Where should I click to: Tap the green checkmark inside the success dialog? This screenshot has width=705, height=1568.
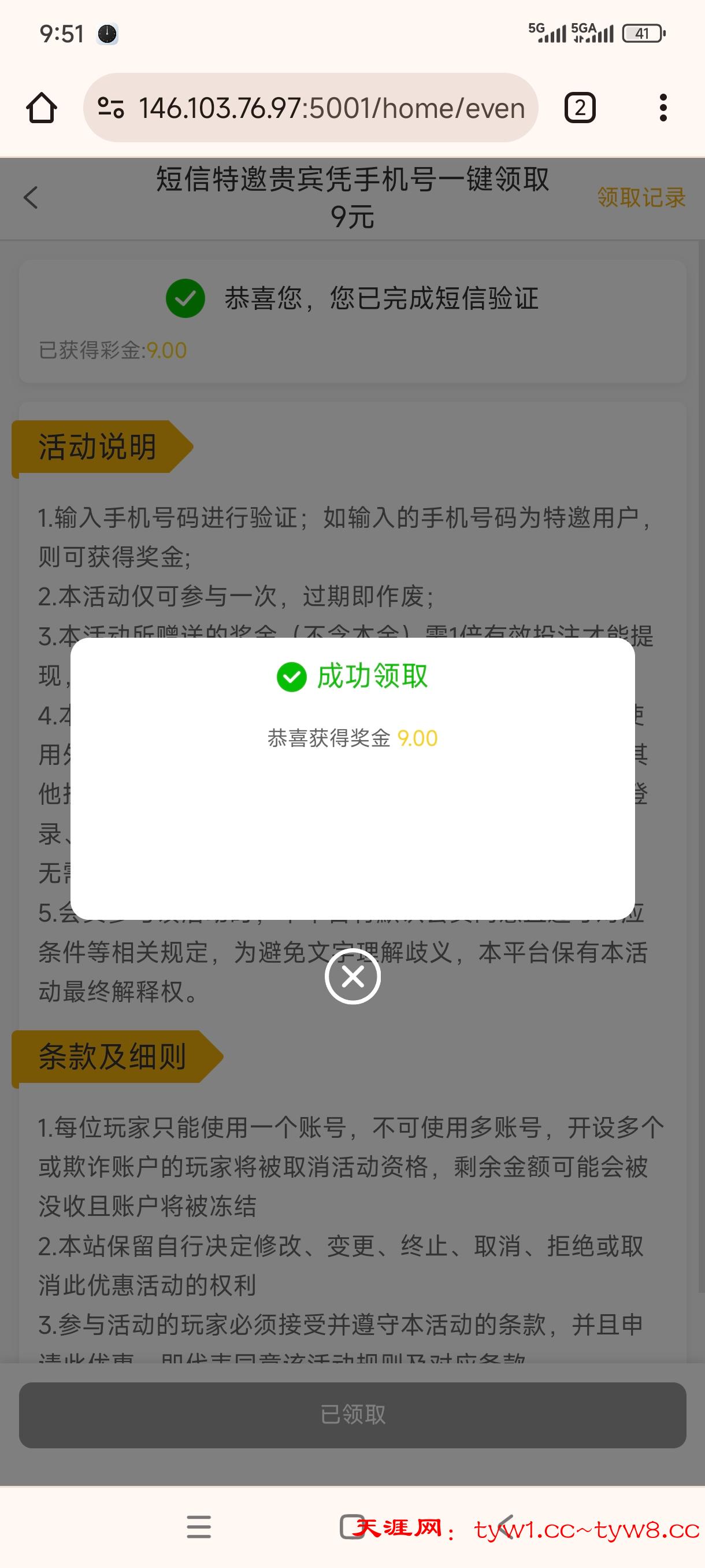292,676
